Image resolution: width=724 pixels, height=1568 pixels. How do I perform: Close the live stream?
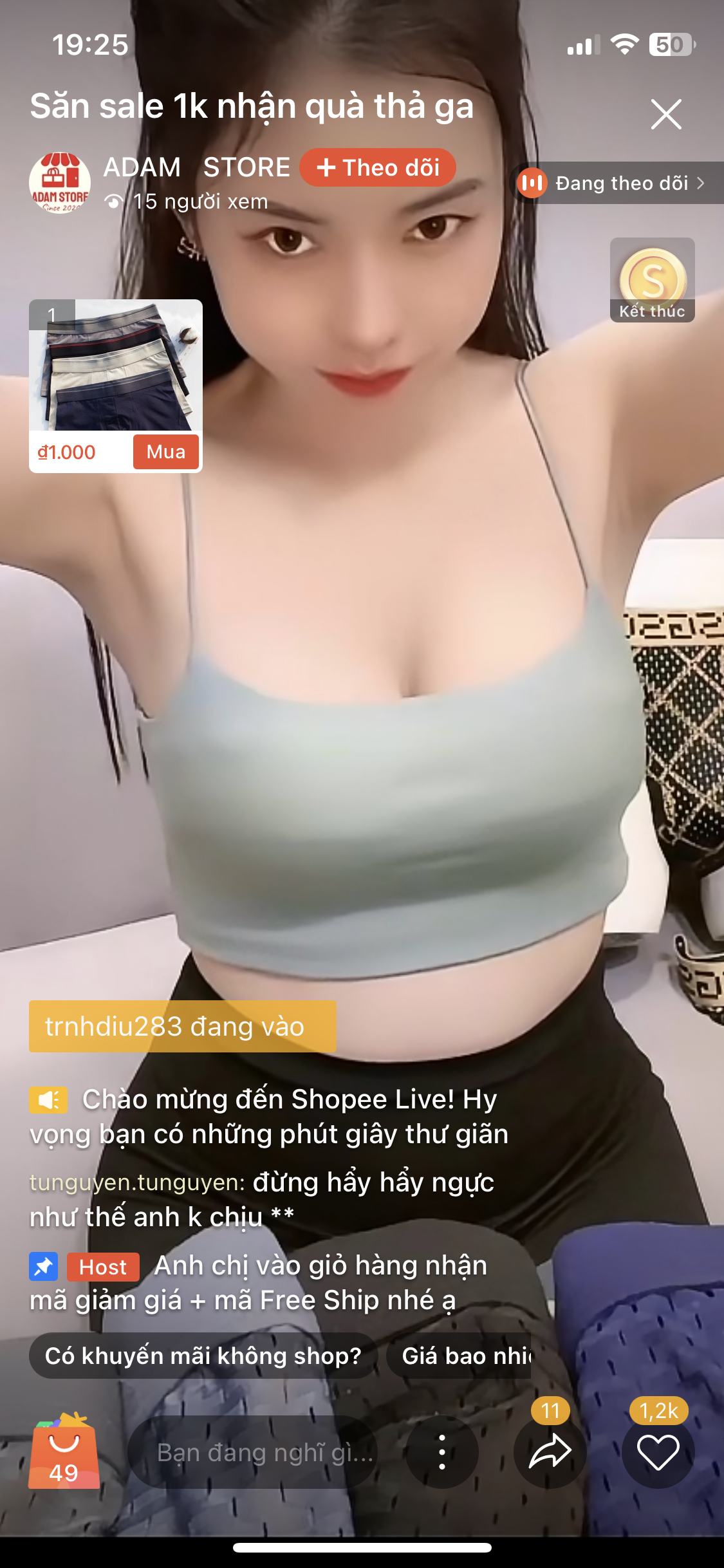[x=665, y=115]
